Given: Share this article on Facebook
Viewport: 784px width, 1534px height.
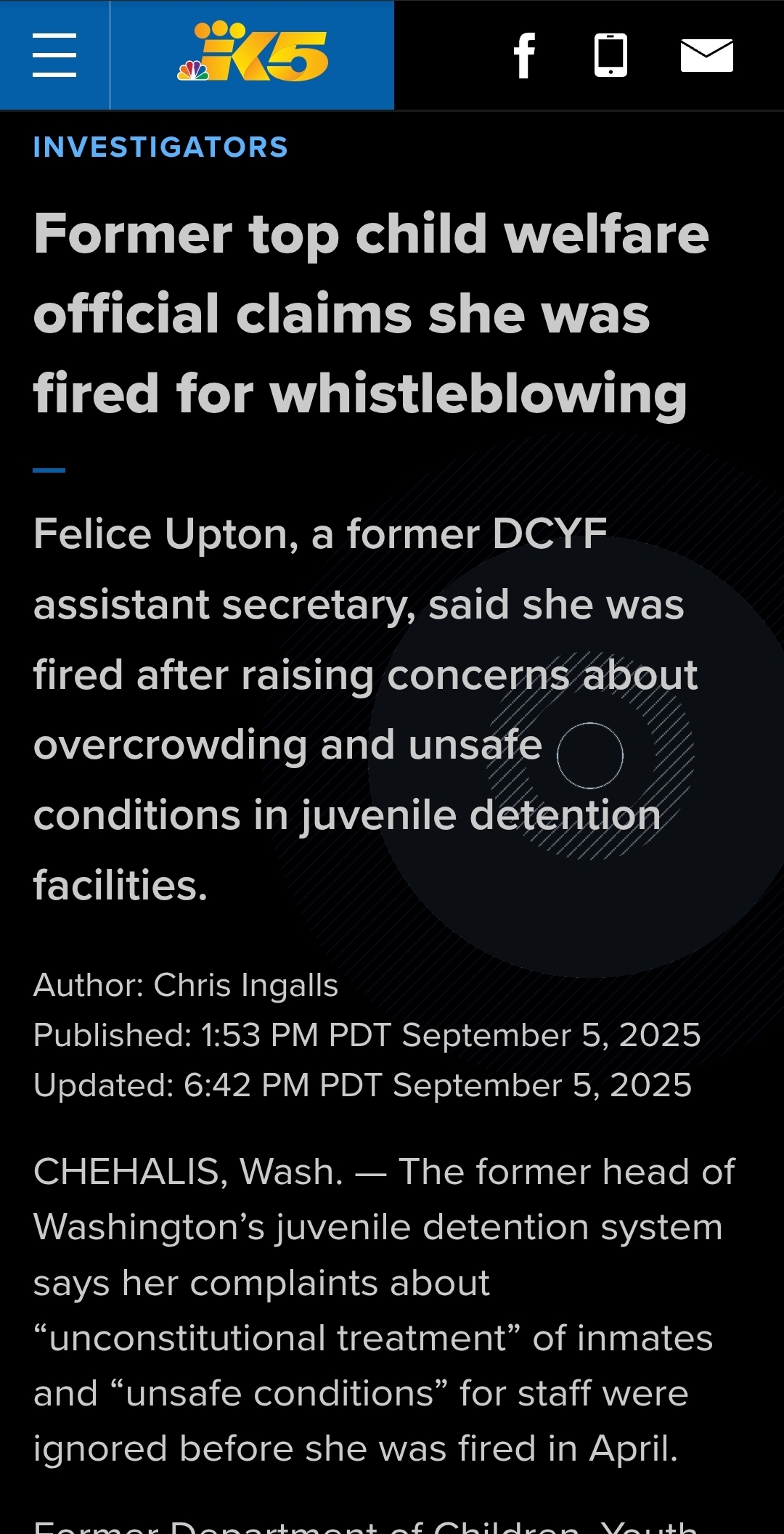Looking at the screenshot, I should 524,55.
